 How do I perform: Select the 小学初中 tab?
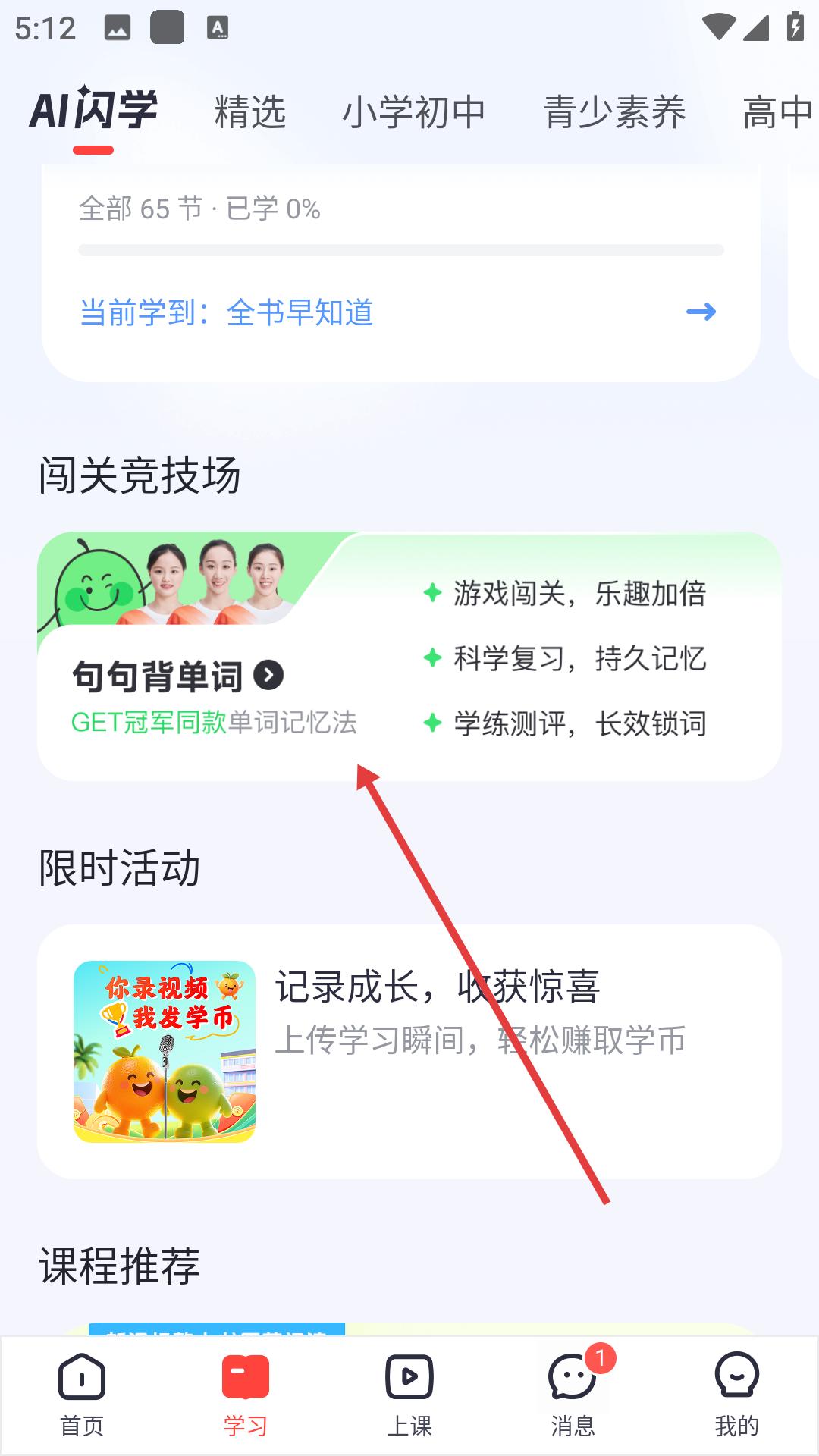(x=413, y=112)
